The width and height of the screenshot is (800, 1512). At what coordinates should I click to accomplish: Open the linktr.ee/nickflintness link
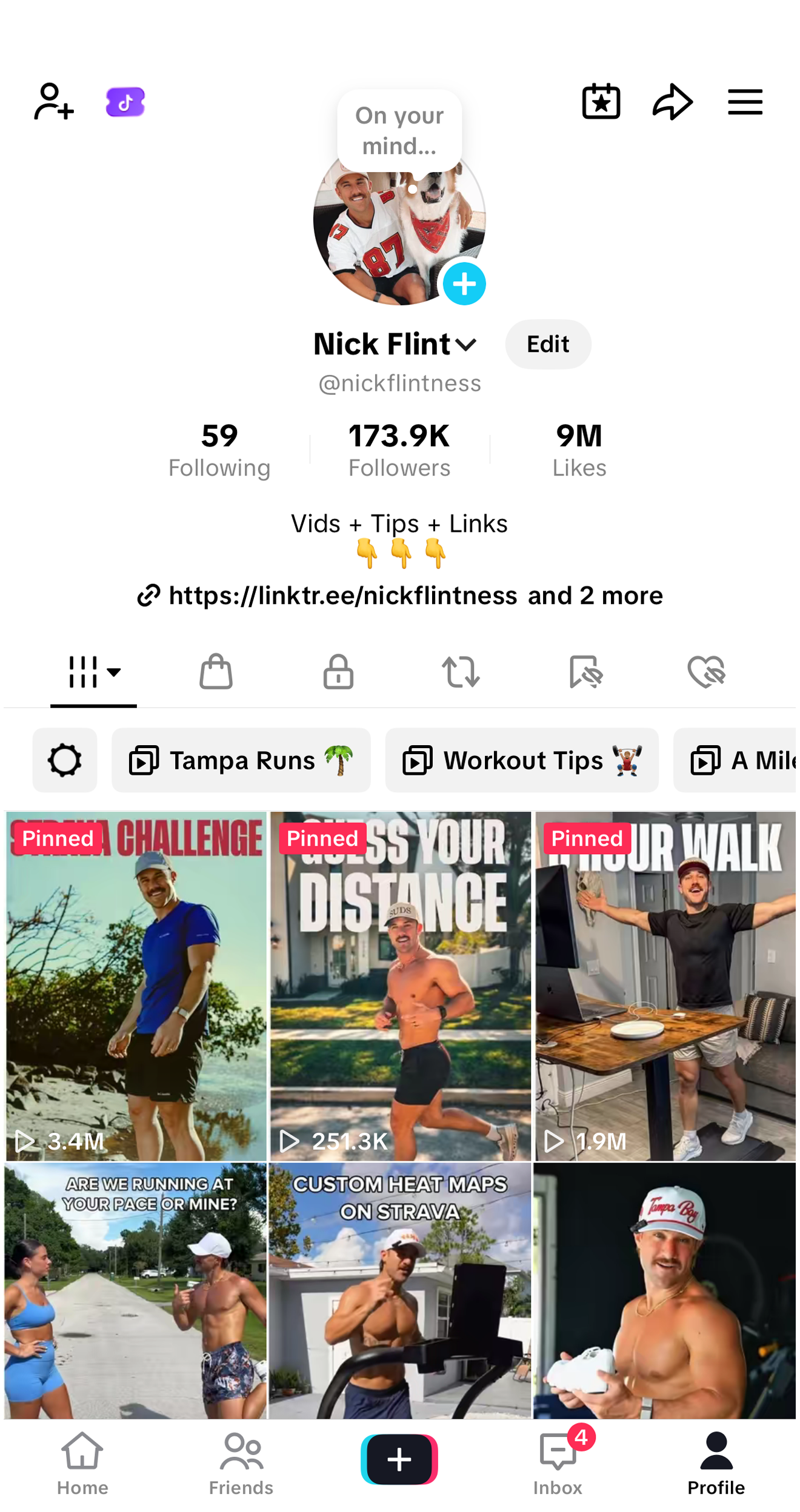(x=343, y=595)
